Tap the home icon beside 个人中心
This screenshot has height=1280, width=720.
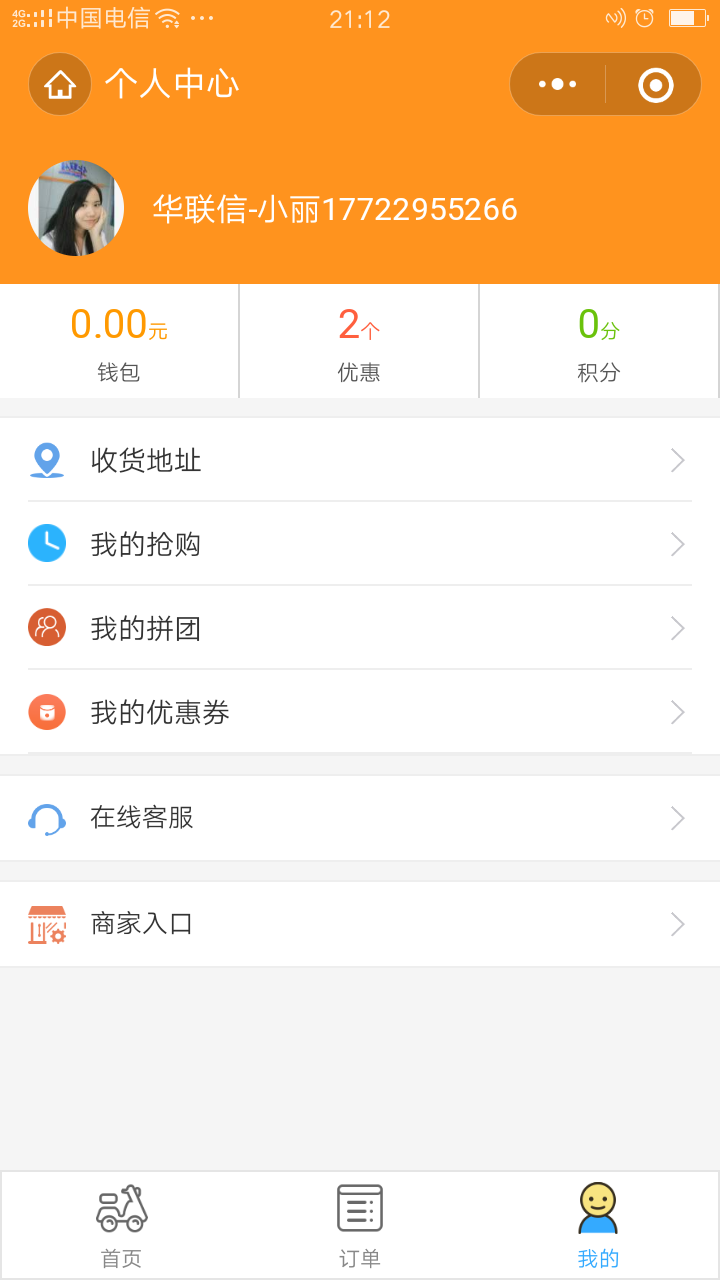(x=60, y=84)
